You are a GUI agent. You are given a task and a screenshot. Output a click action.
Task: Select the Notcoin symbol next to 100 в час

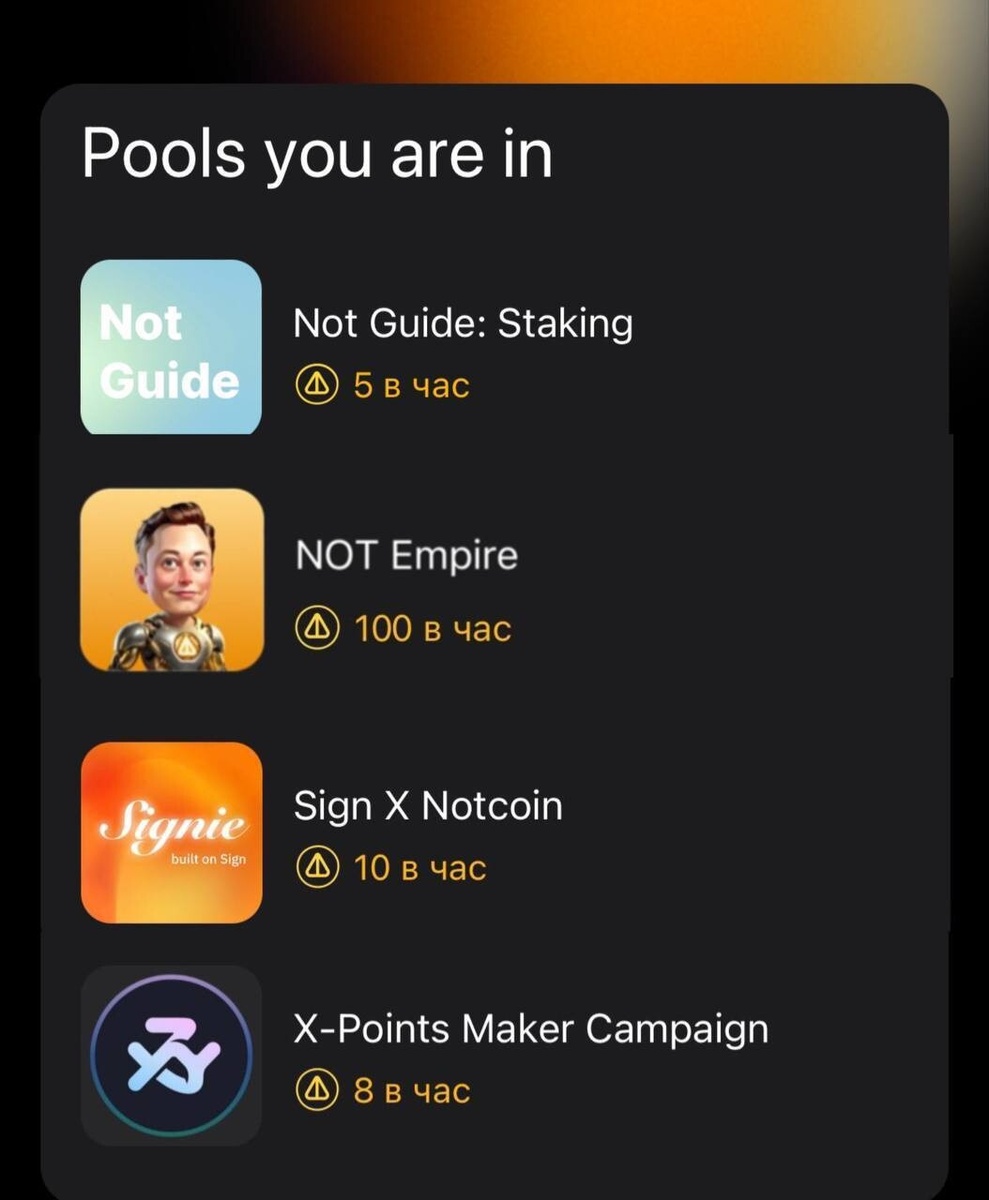point(316,628)
